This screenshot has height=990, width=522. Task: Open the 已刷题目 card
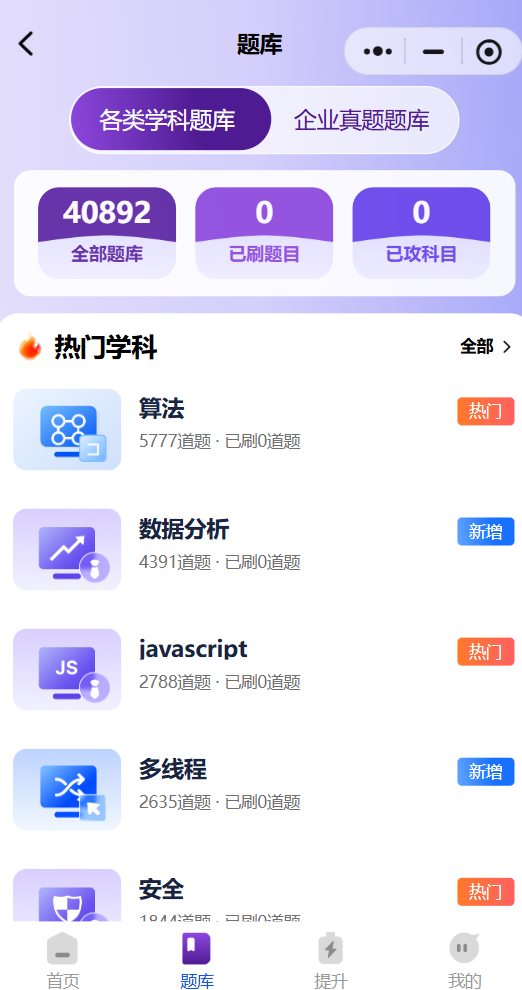coord(264,233)
